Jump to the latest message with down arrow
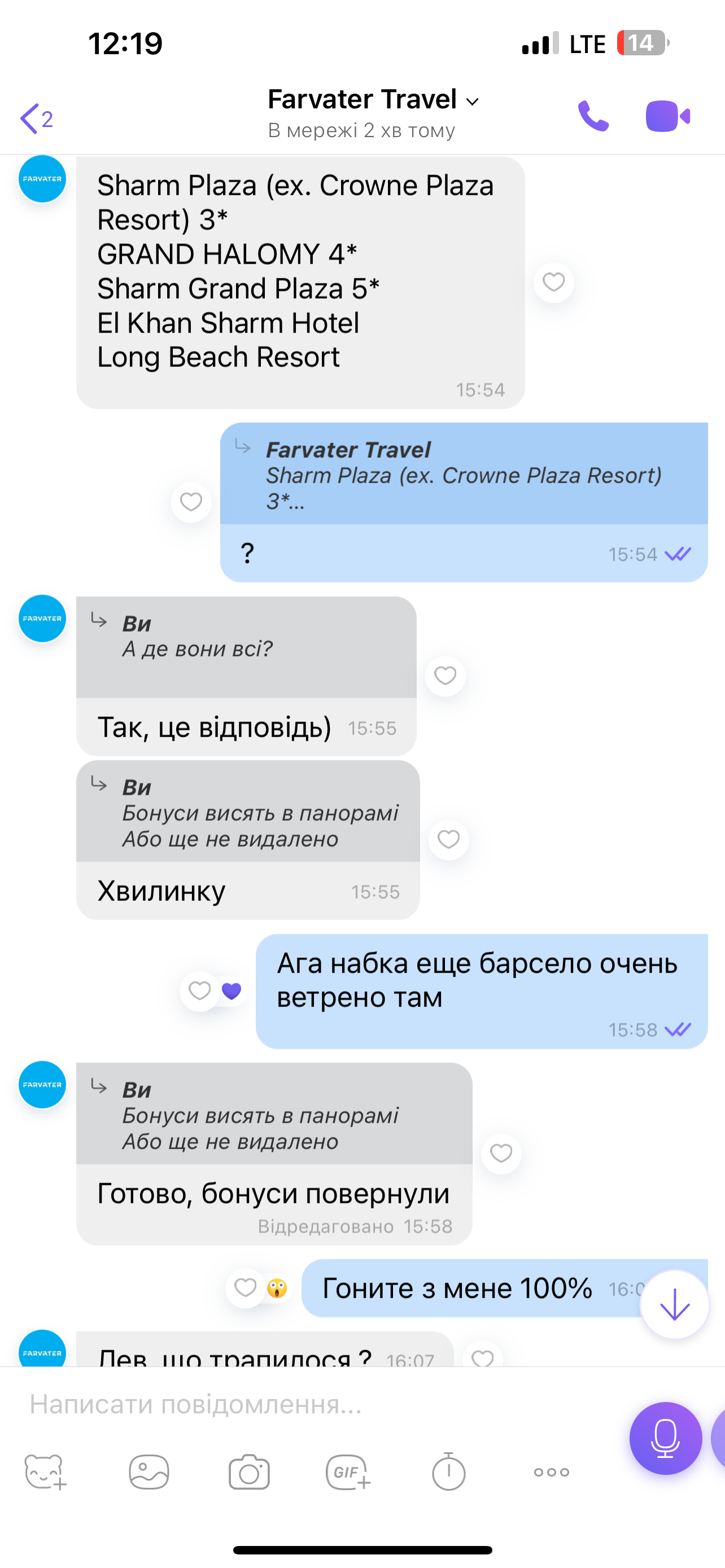The width and height of the screenshot is (725, 1568). tap(674, 1304)
